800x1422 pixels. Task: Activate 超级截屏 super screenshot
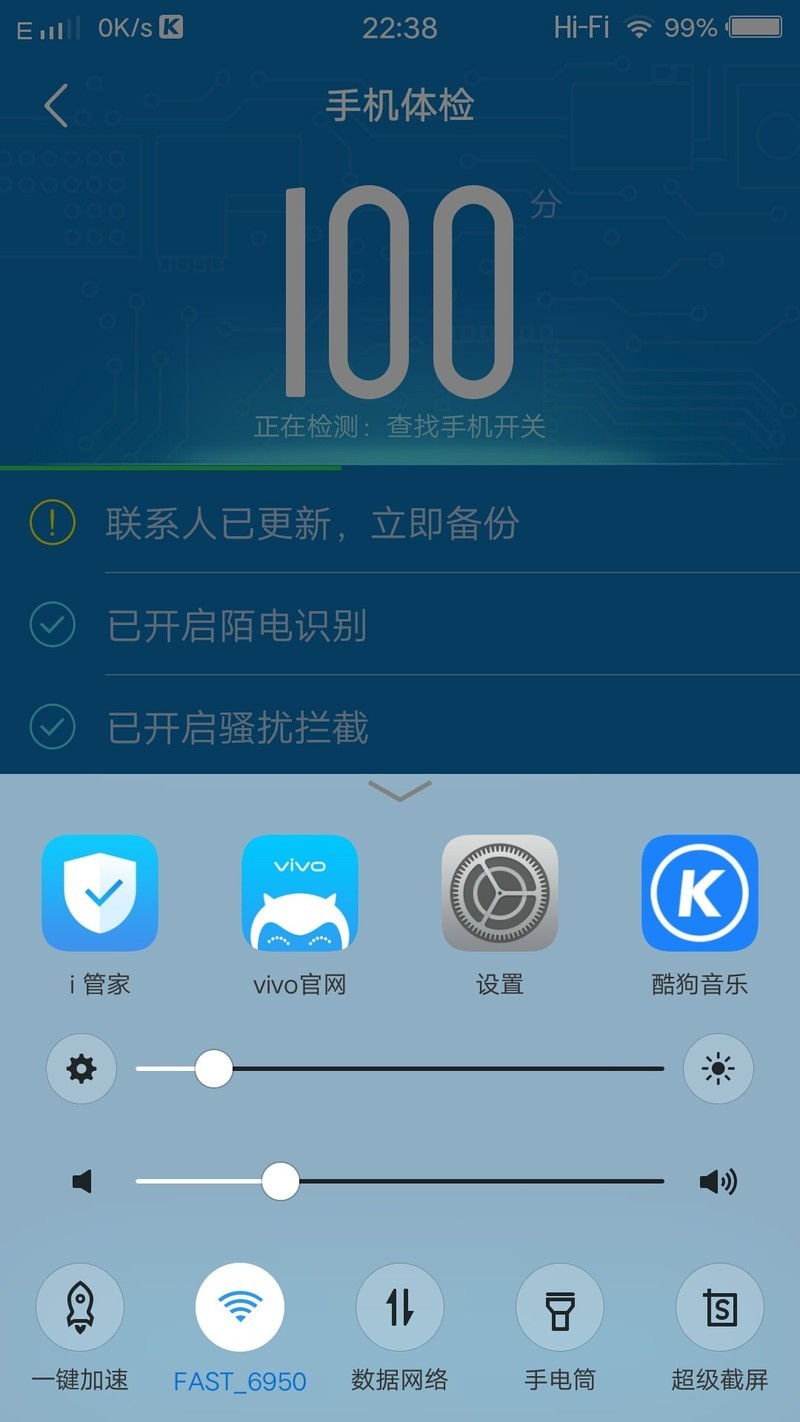coord(719,1307)
